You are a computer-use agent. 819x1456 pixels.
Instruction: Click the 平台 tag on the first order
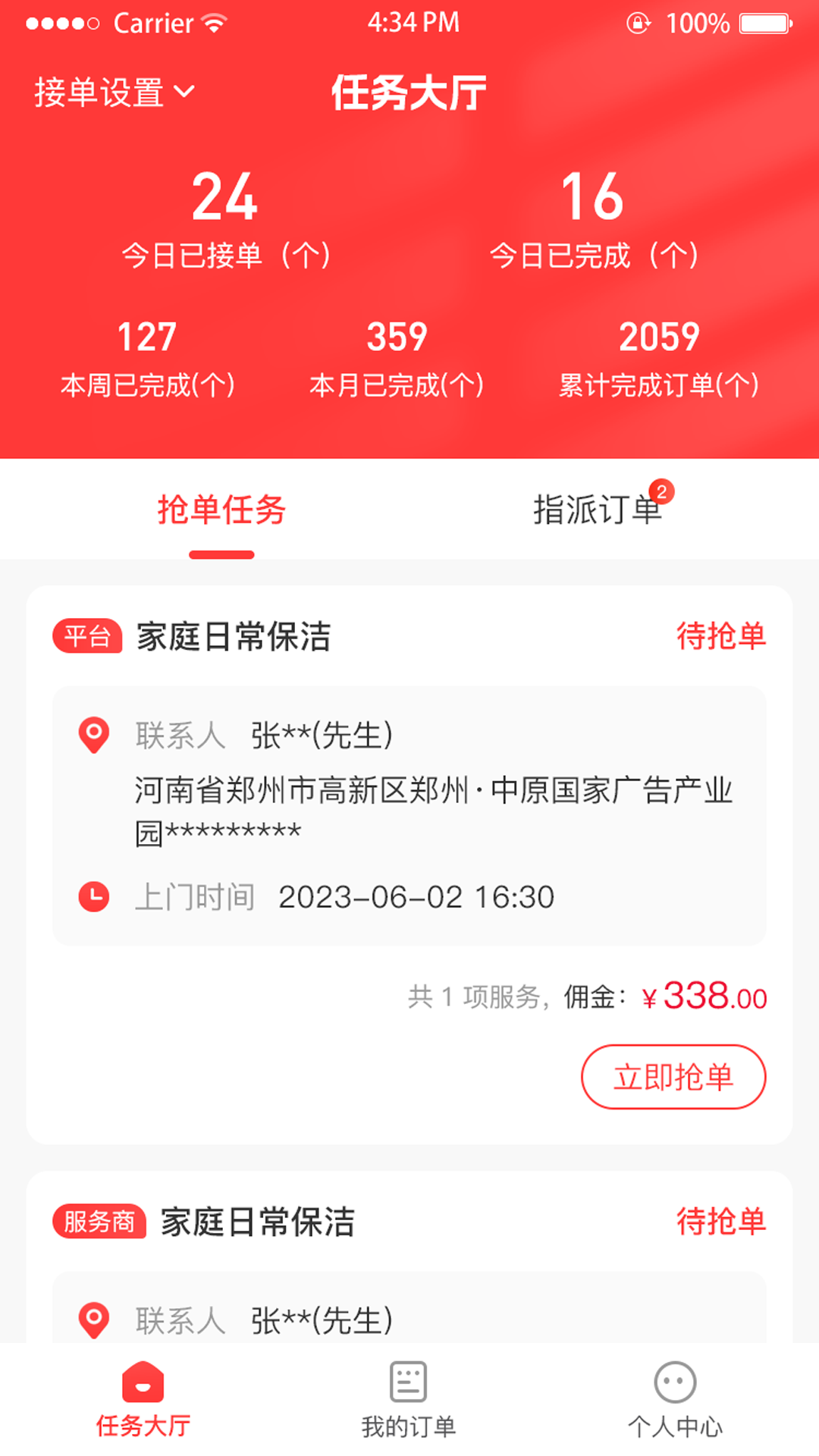(x=88, y=637)
